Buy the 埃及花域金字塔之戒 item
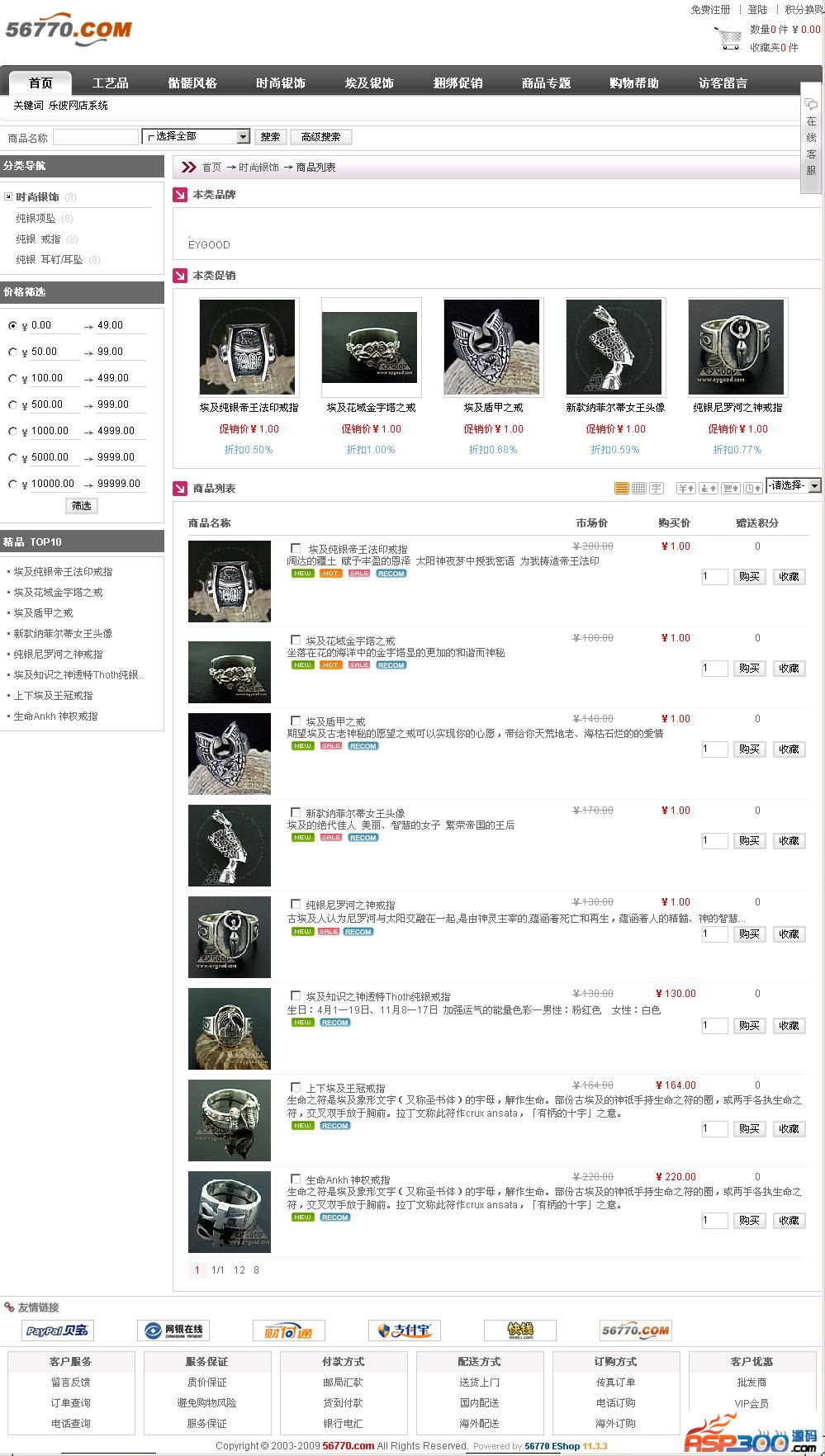Screen dimensions: 825x1456 pos(749,669)
